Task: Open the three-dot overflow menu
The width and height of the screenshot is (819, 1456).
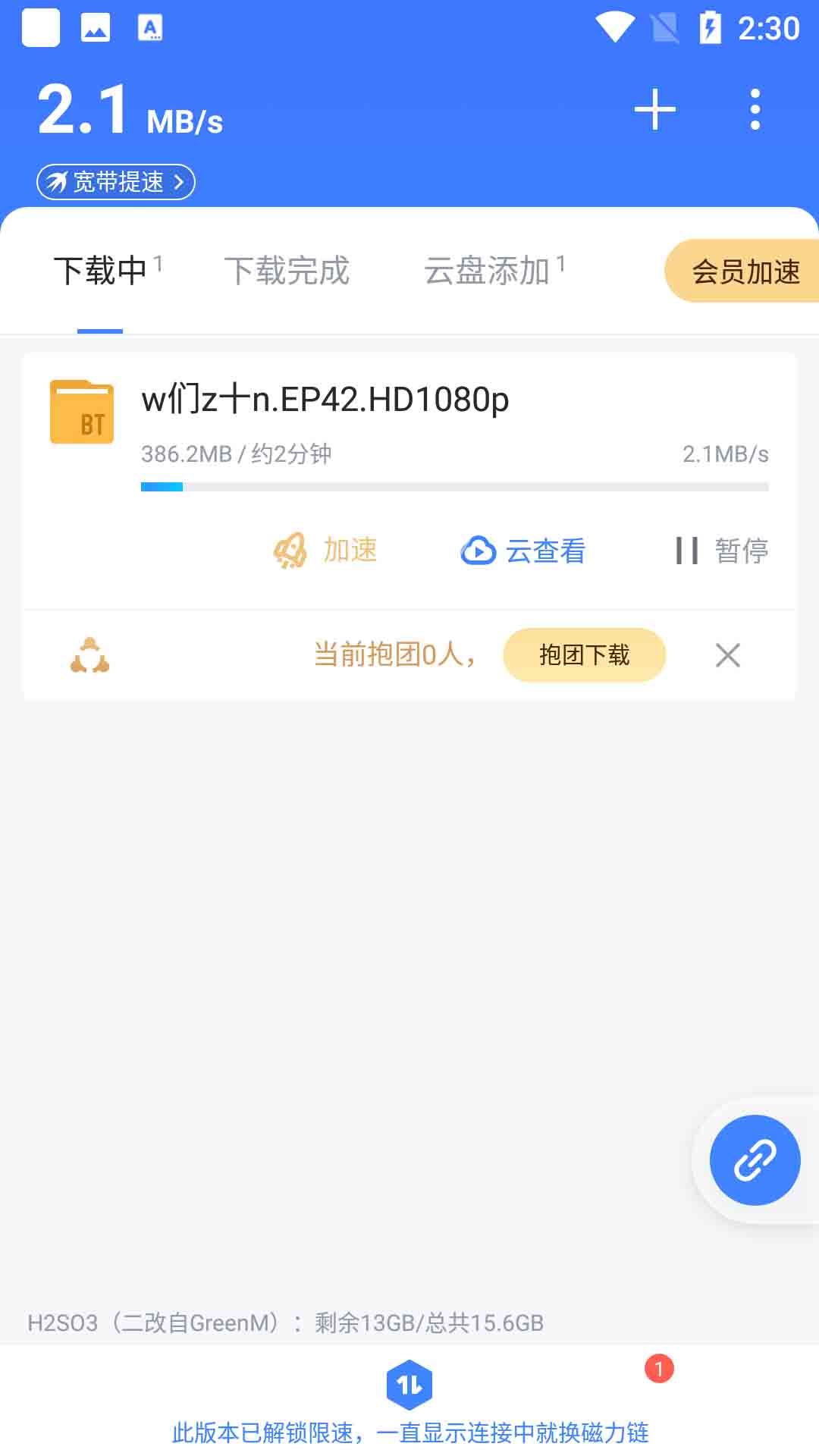Action: tap(755, 109)
